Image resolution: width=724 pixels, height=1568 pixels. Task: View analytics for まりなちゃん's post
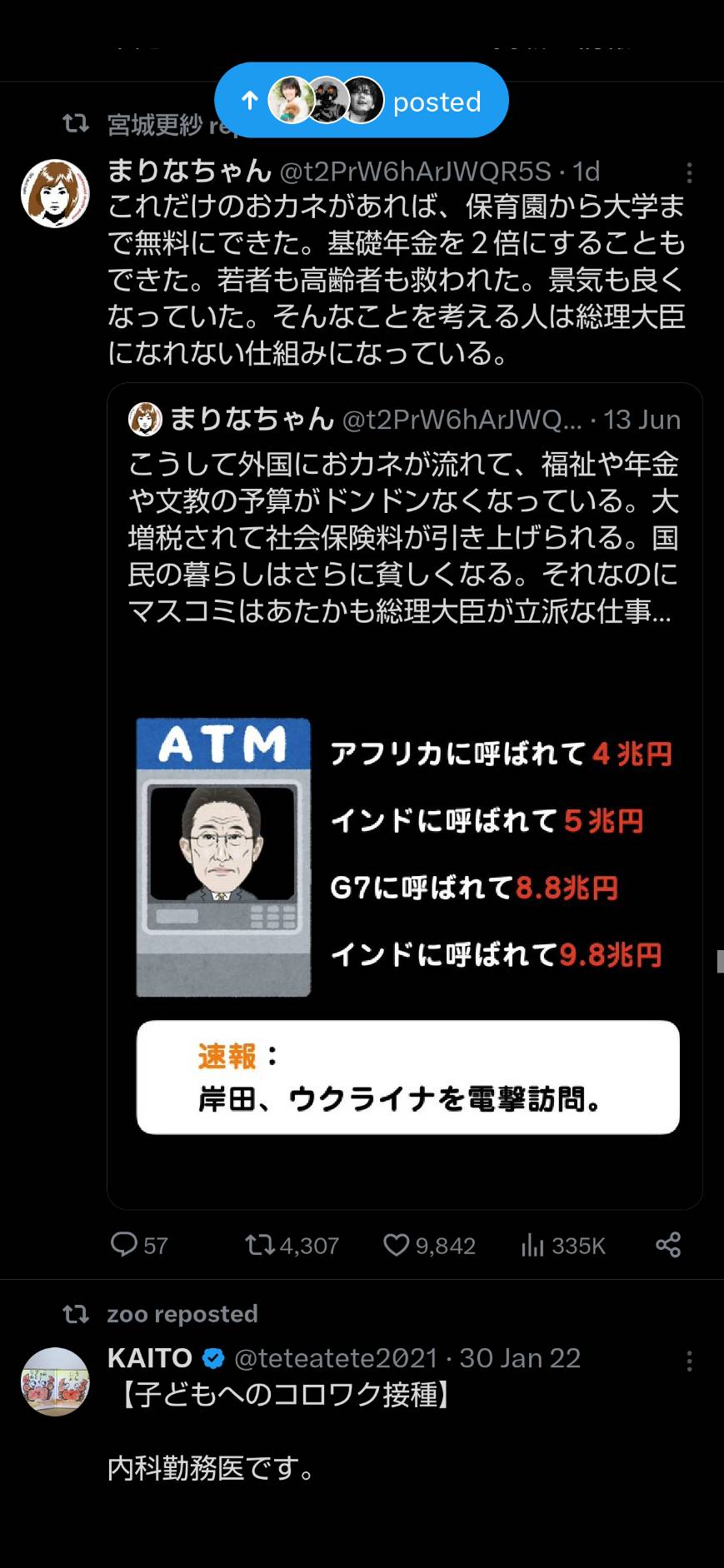(x=563, y=1245)
